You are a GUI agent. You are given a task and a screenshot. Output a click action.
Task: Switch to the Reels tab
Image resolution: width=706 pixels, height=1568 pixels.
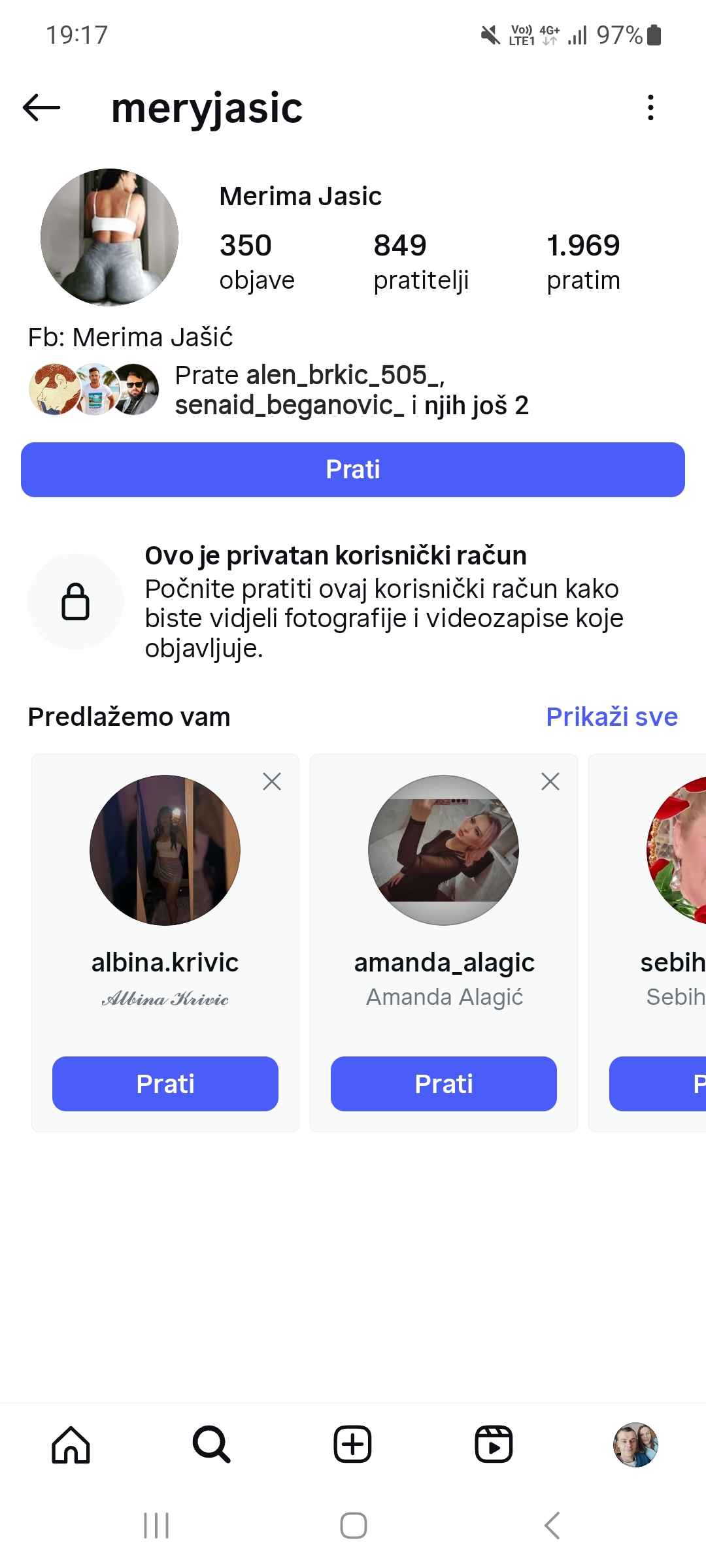coord(494,1445)
